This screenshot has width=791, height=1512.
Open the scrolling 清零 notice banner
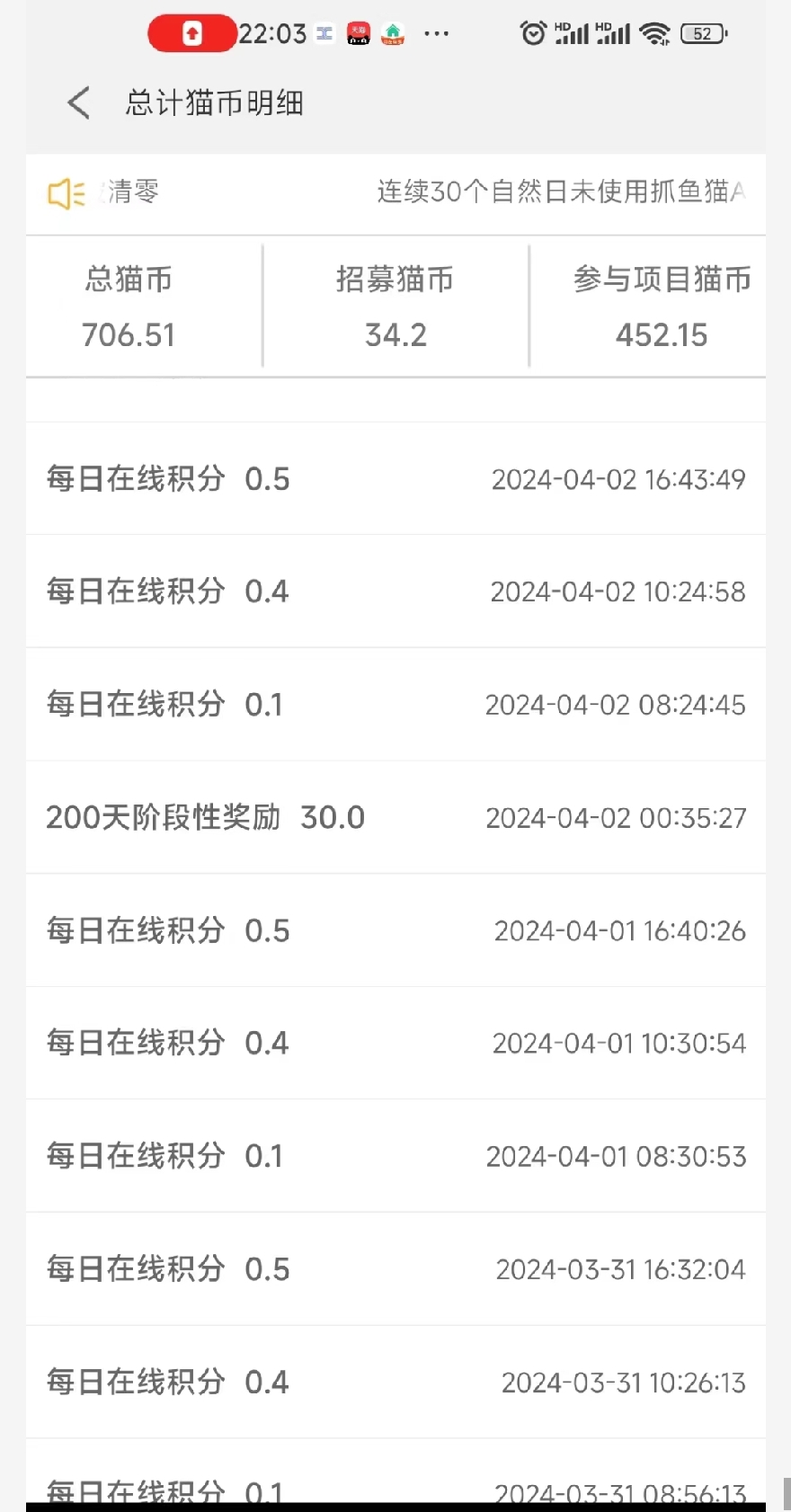pos(395,193)
